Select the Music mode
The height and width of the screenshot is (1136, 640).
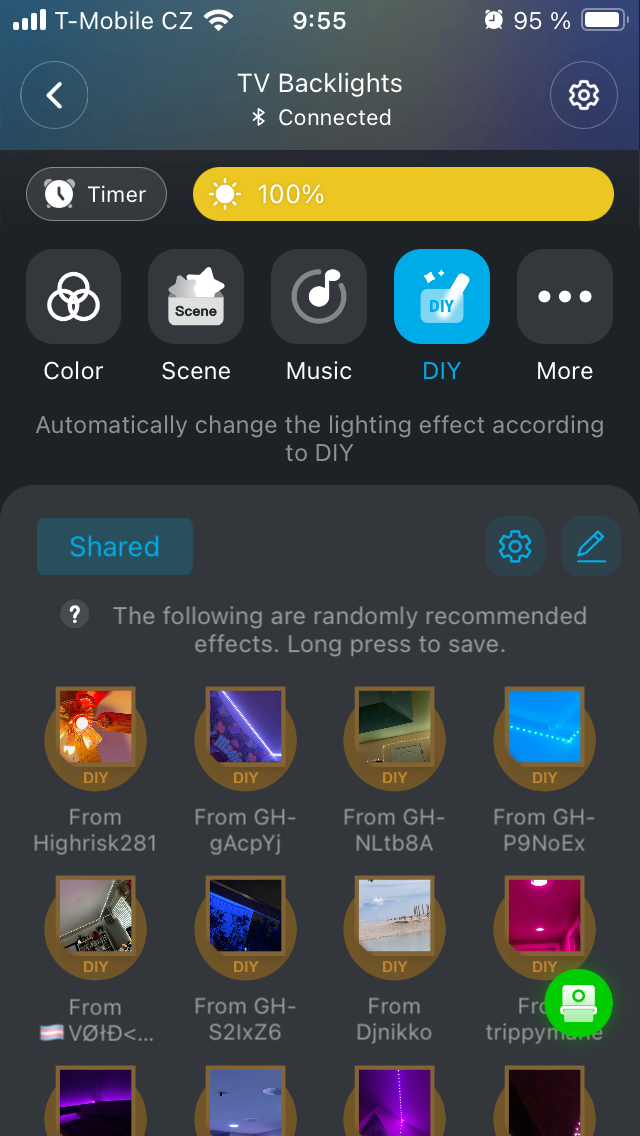[318, 297]
